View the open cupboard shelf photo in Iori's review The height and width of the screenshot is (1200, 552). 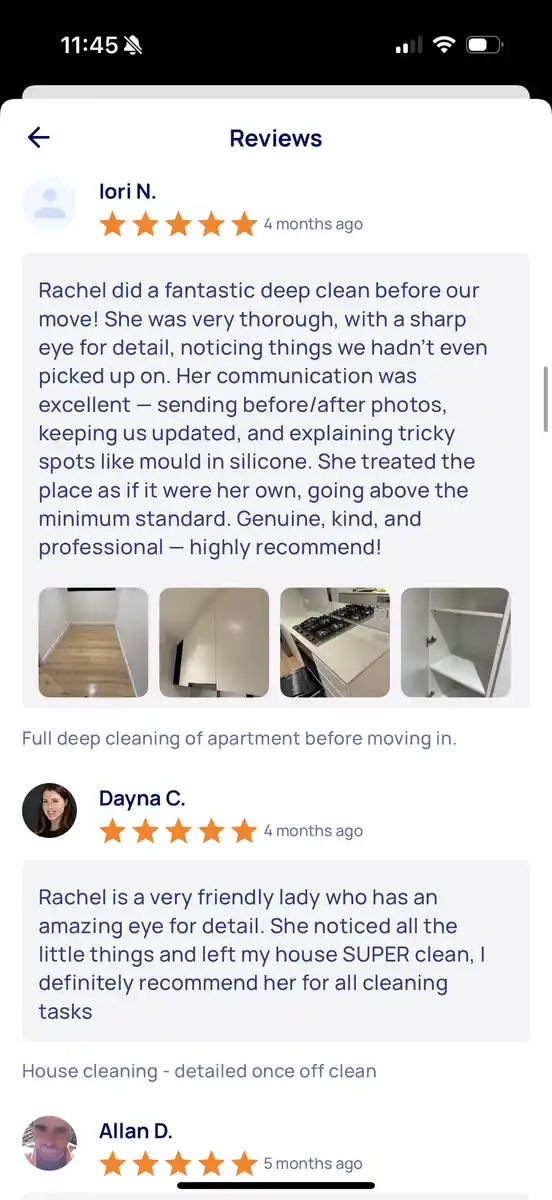[456, 642]
